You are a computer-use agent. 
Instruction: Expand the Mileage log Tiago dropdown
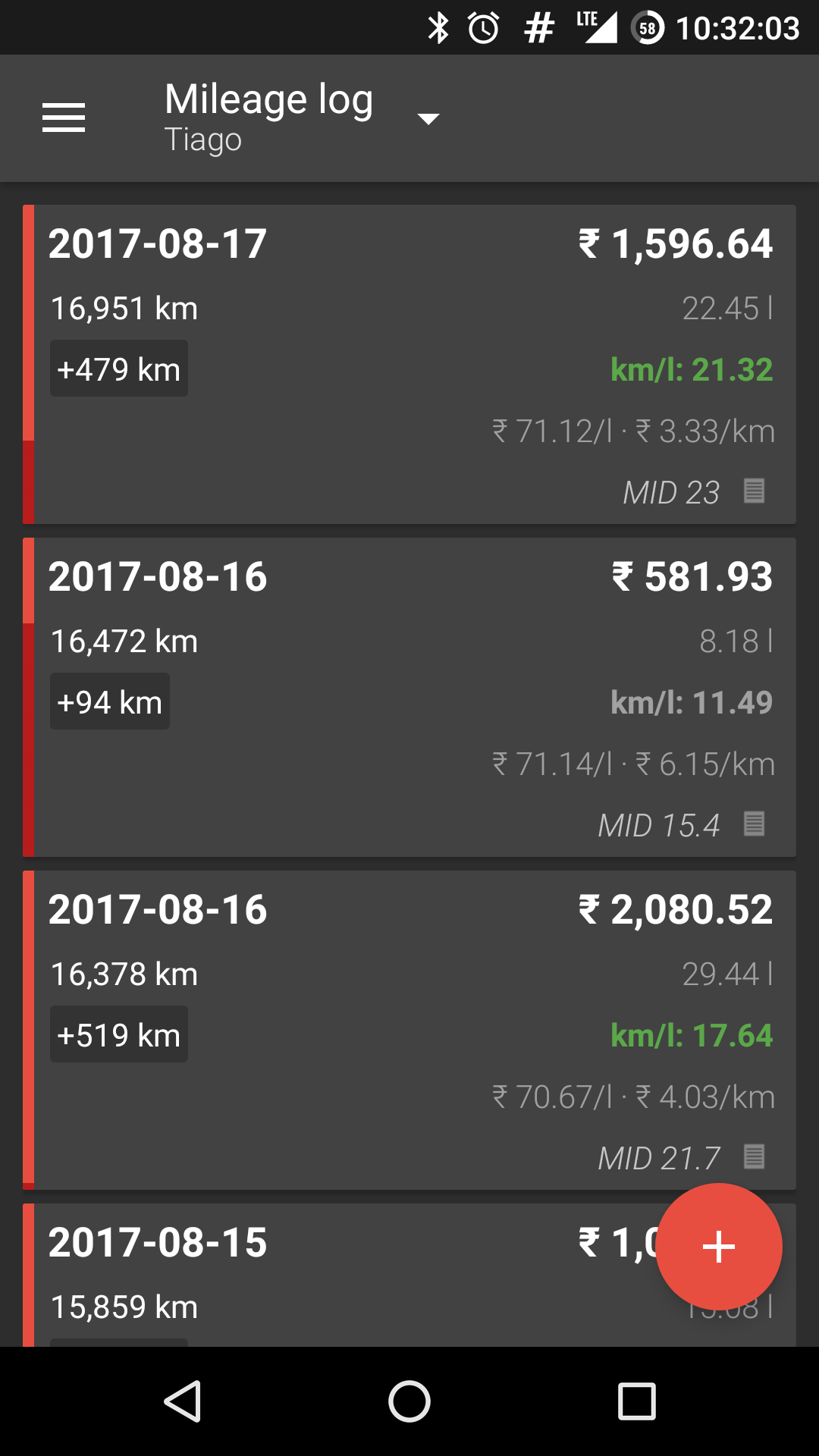tap(302, 118)
